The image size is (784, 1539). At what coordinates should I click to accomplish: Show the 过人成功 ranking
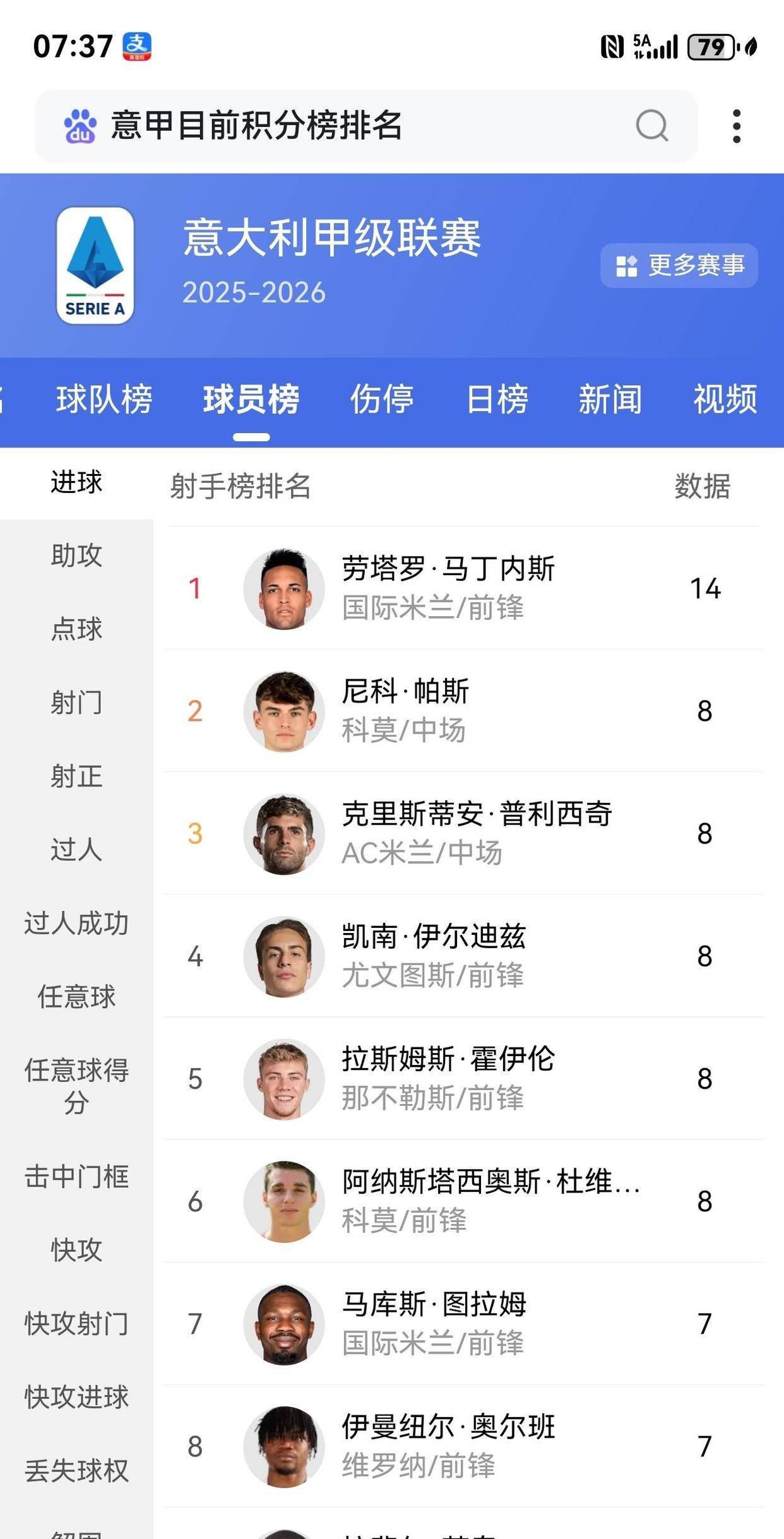coord(76,923)
